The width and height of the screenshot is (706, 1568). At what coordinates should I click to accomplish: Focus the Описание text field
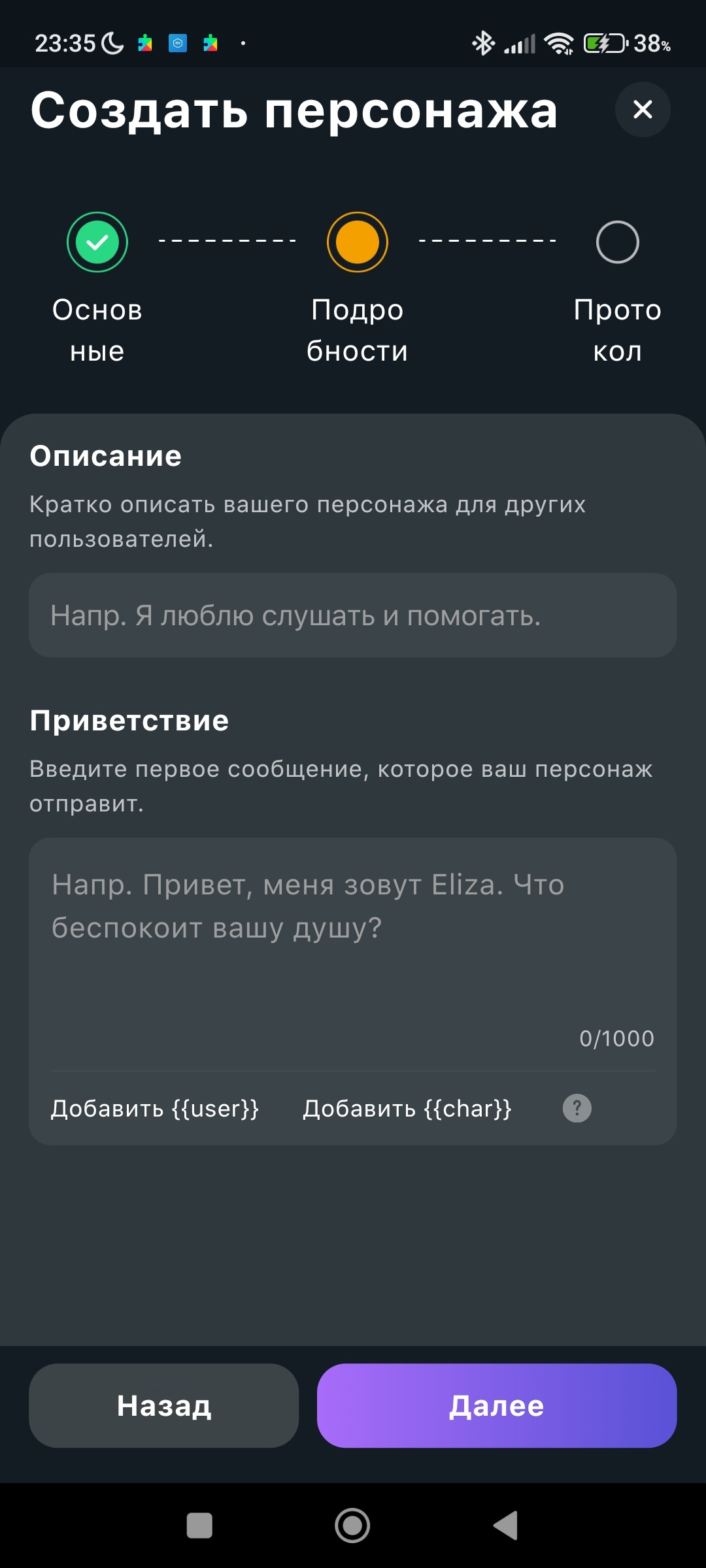[x=352, y=615]
